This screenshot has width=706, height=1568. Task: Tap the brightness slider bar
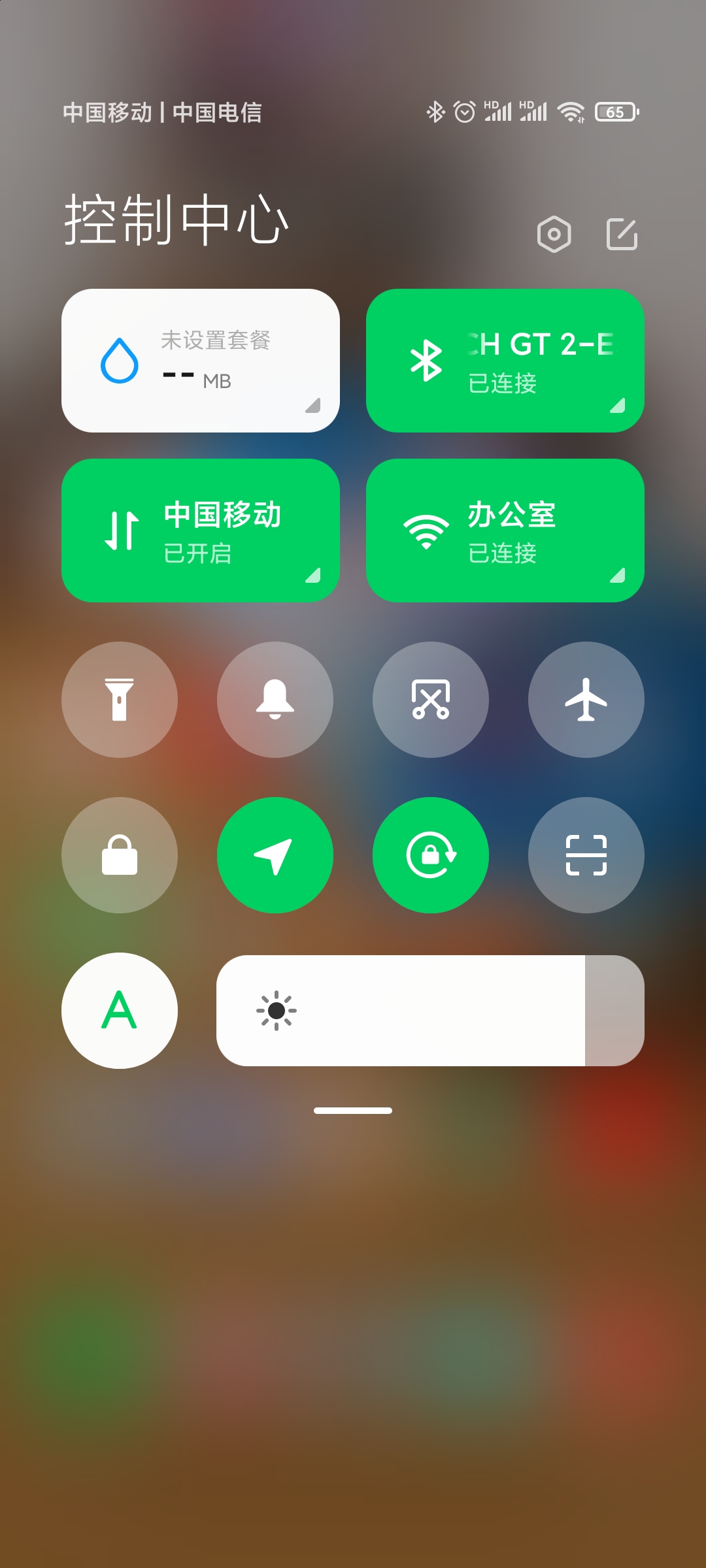click(x=430, y=1011)
